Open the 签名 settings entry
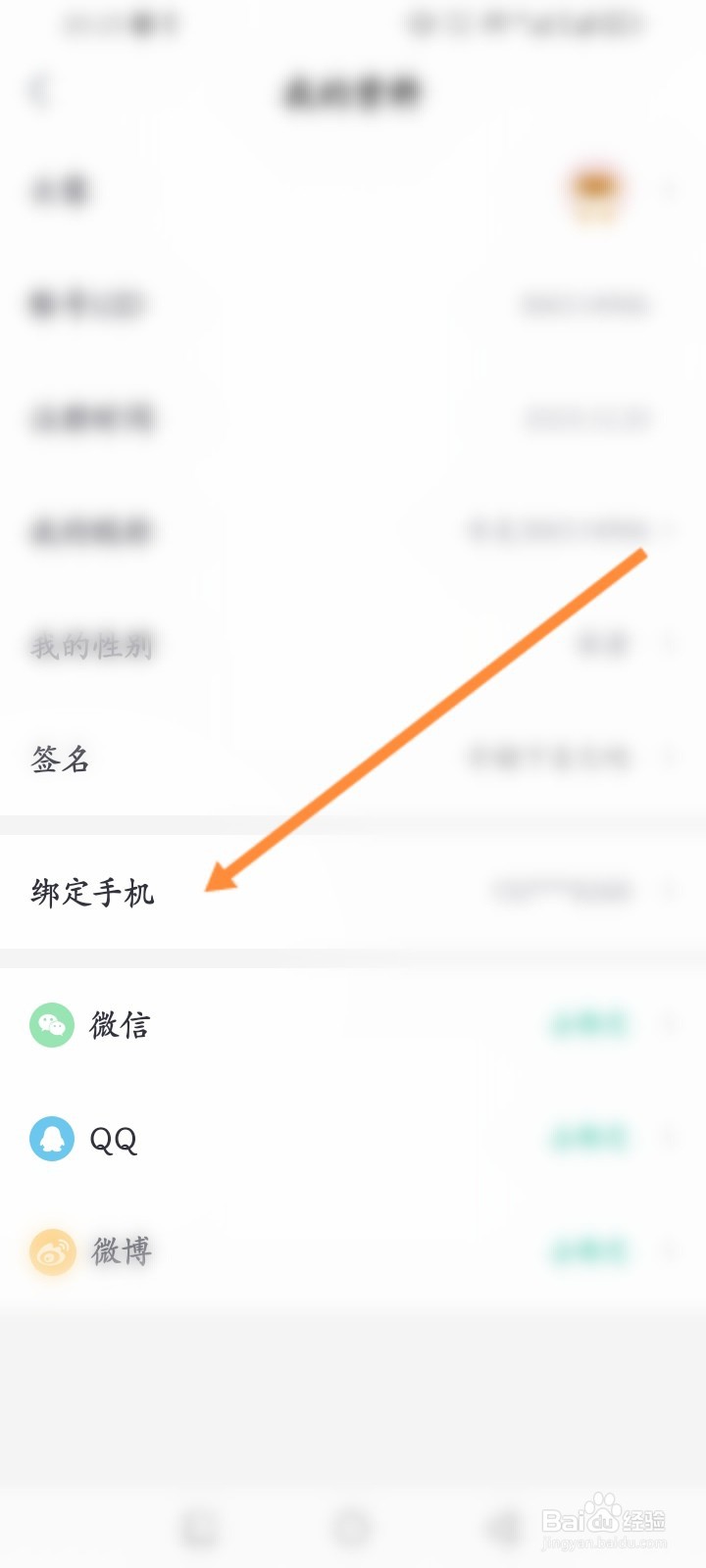Screen dimensions: 706x1568 point(61,759)
